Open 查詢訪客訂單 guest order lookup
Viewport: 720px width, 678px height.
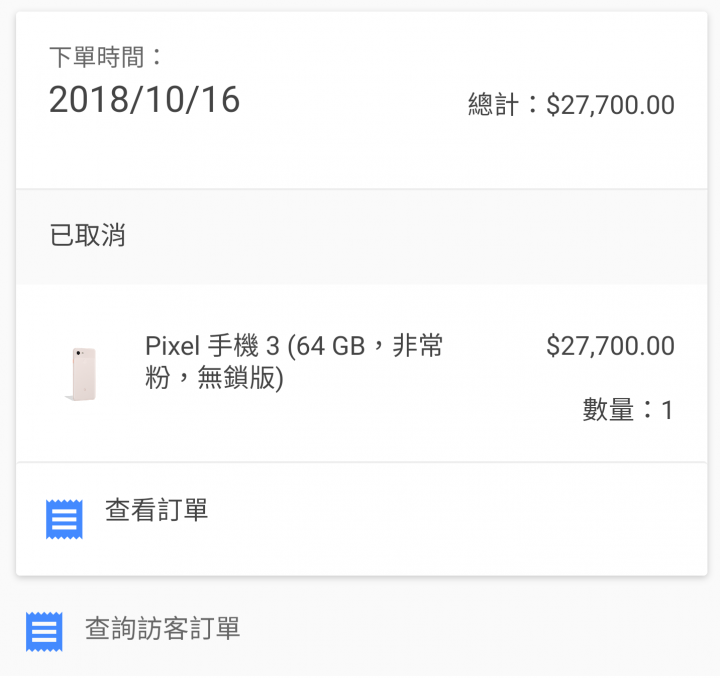pos(162,629)
